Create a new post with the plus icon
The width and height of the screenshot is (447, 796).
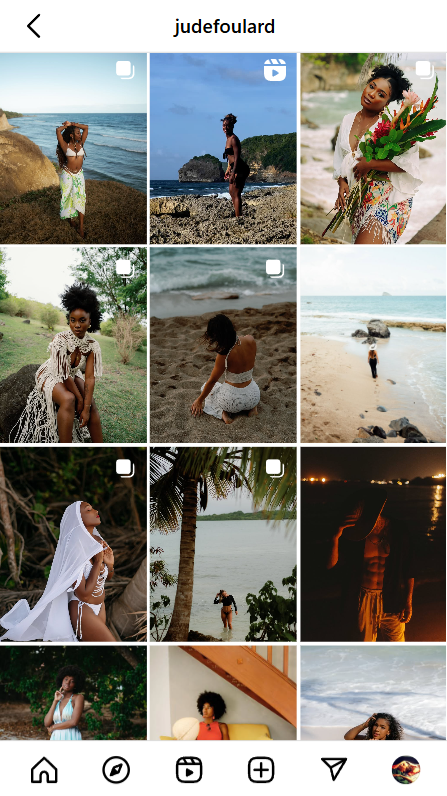(x=261, y=770)
